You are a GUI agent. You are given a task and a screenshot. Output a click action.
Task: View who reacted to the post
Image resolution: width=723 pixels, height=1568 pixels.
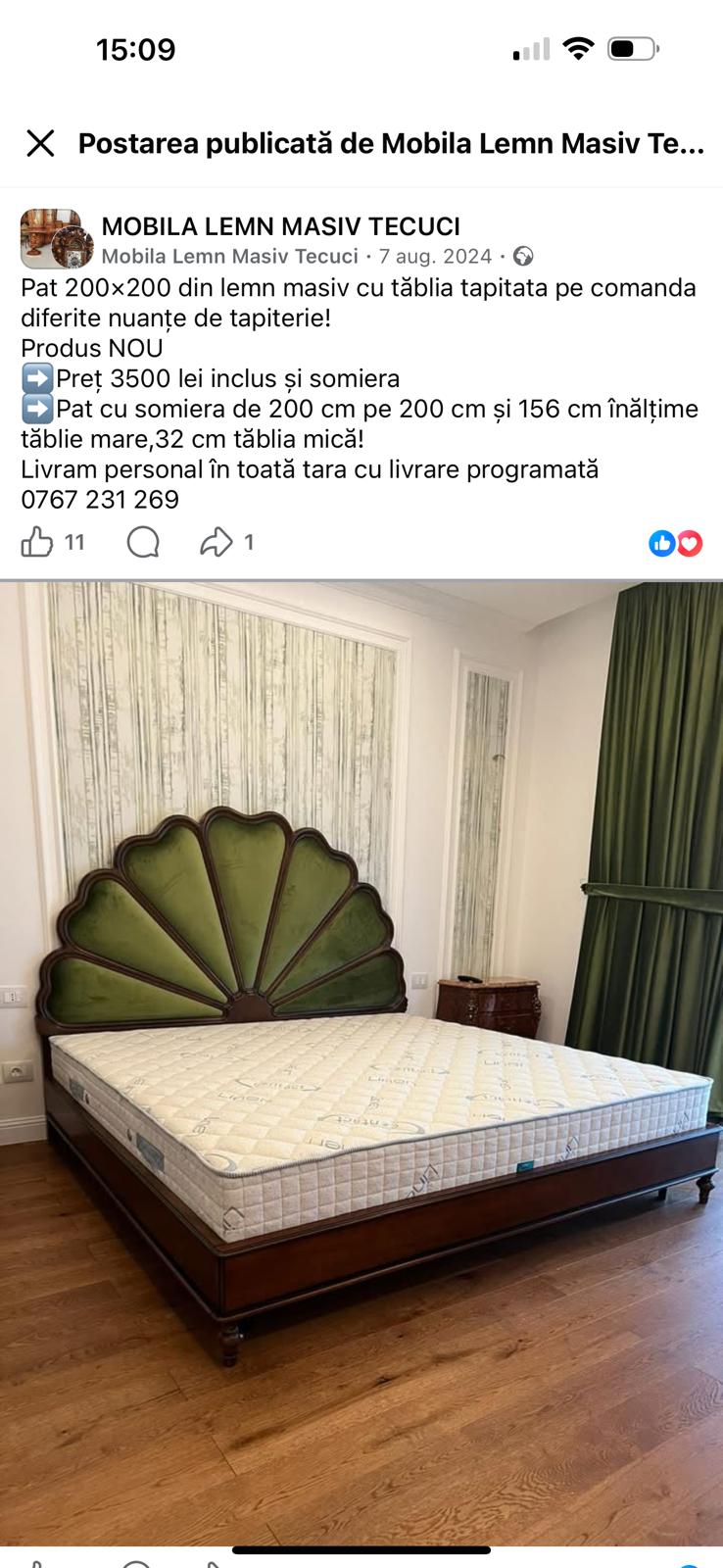click(676, 543)
